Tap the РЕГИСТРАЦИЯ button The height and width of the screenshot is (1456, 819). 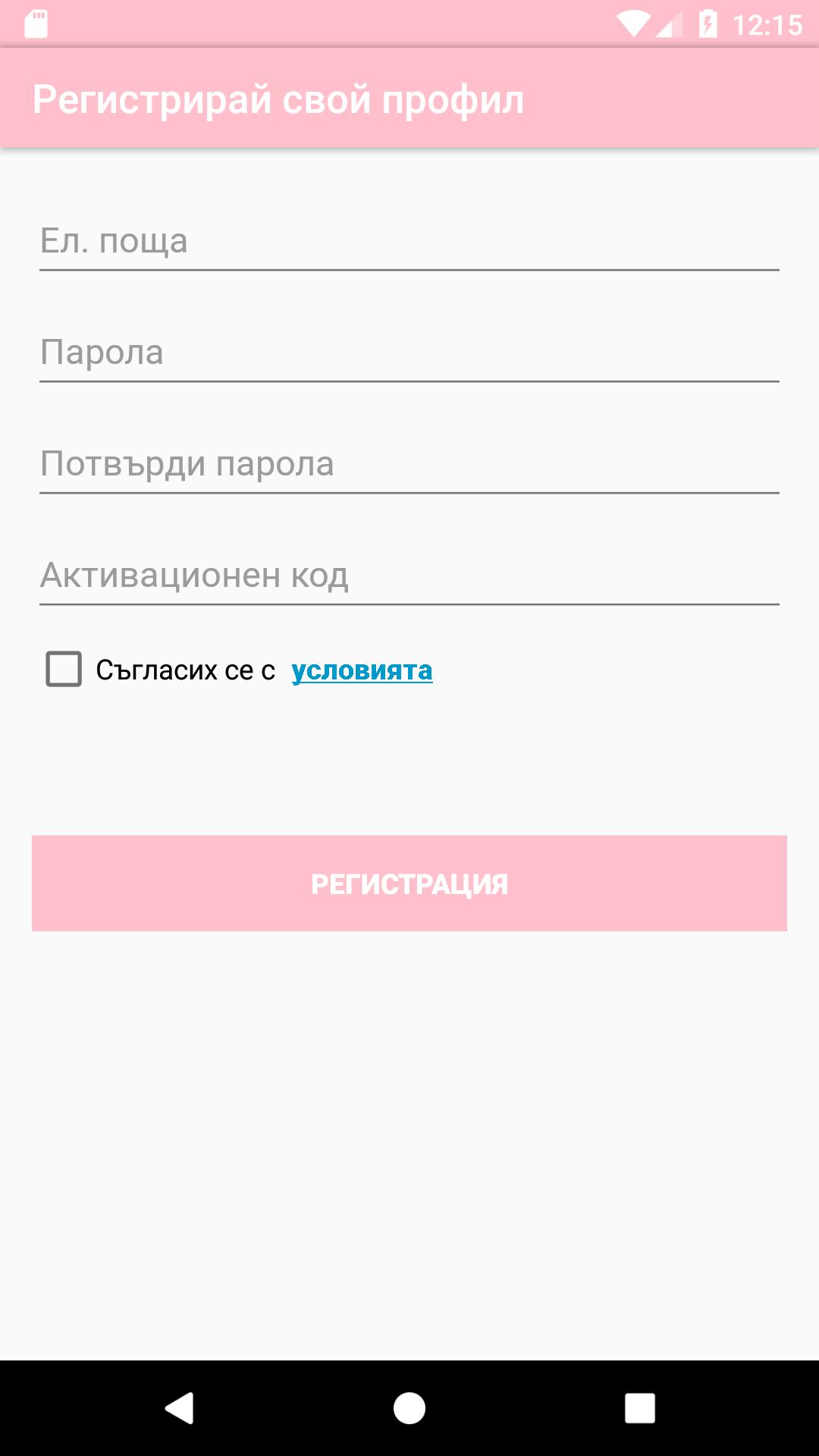[x=409, y=883]
